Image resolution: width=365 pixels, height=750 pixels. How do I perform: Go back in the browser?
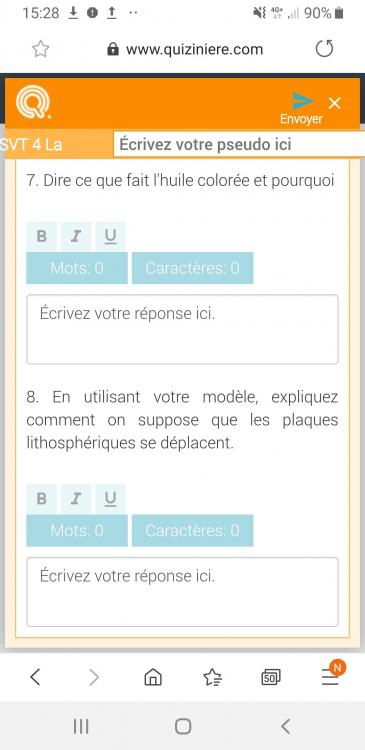tap(35, 677)
